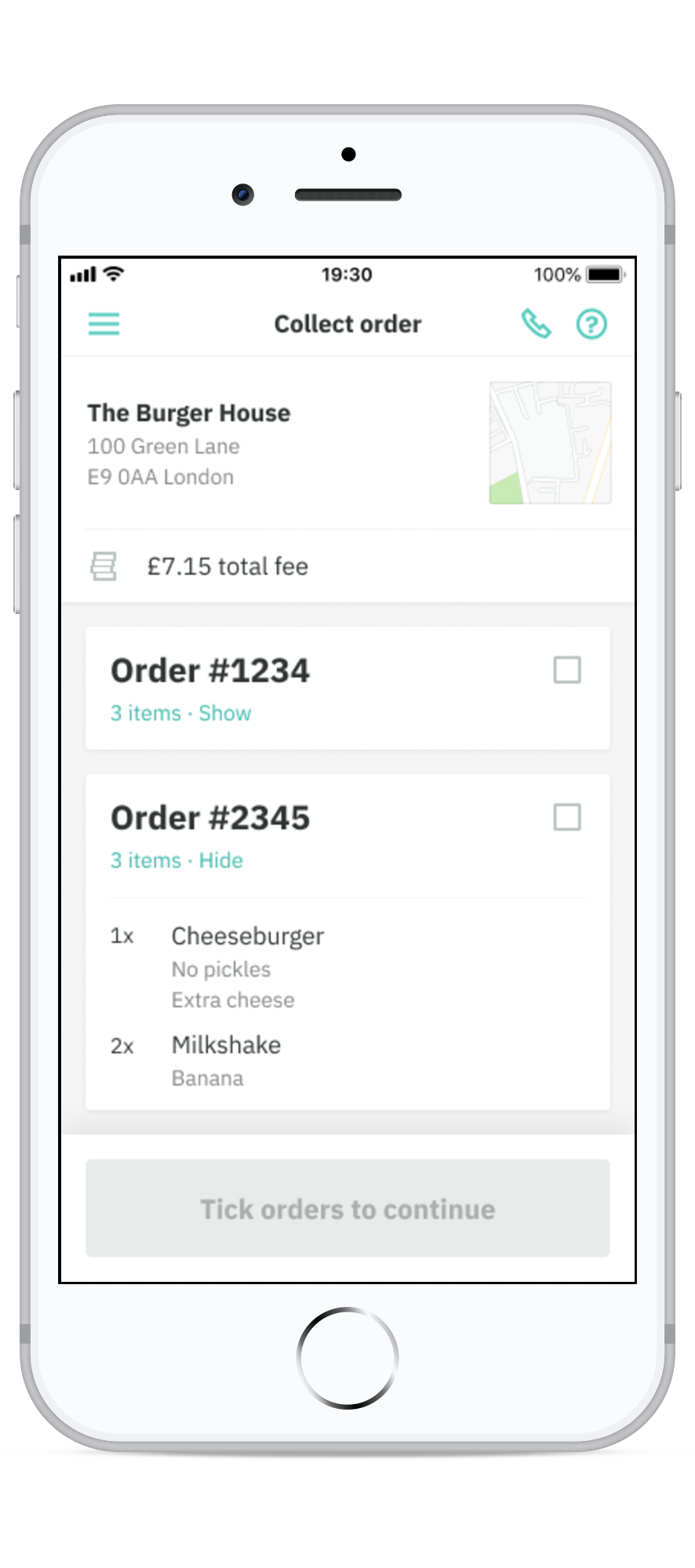Open the restaurant map thumbnail
This screenshot has height=1568, width=695.
[x=550, y=443]
